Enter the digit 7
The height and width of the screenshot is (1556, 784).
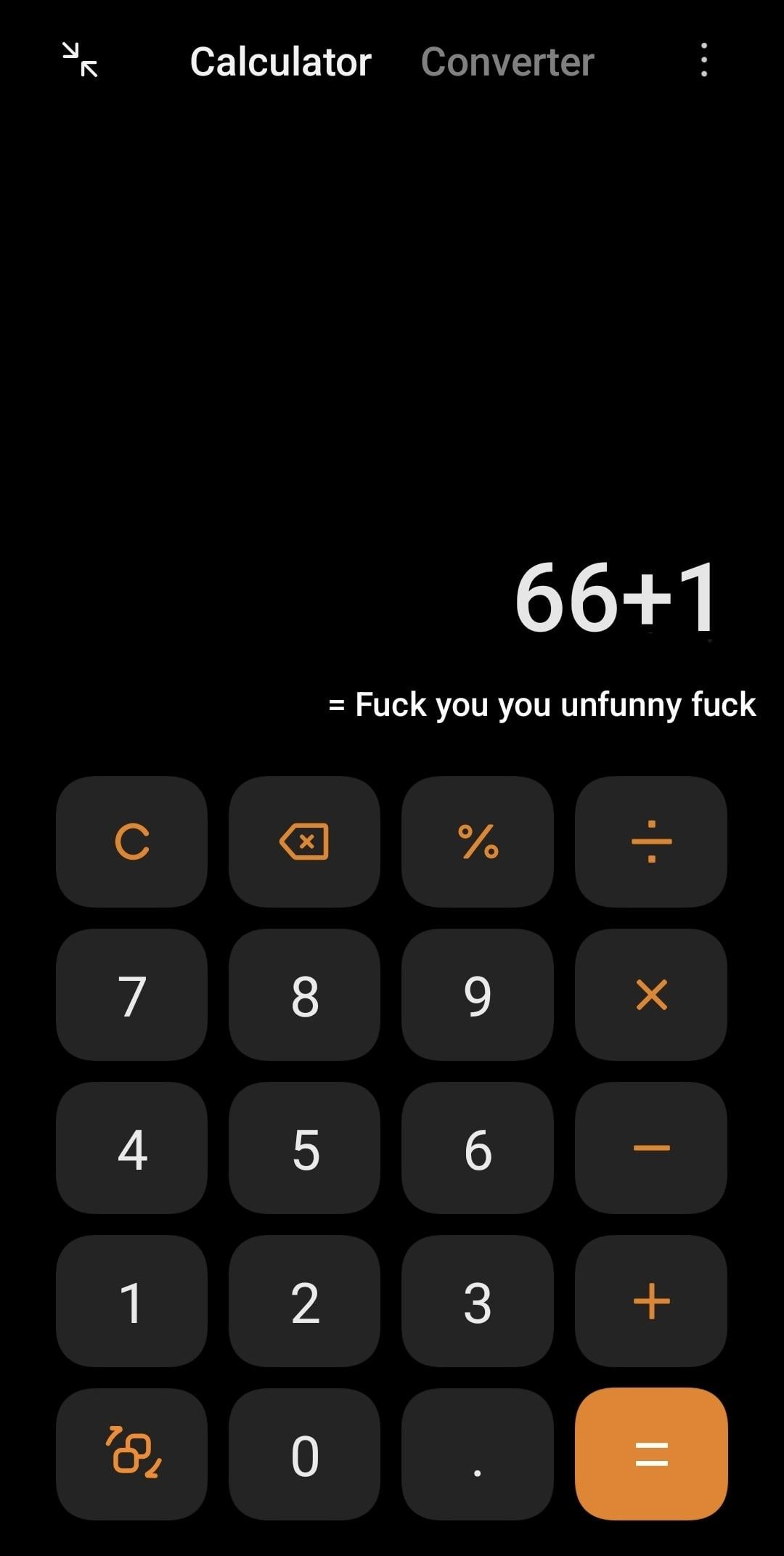click(131, 995)
